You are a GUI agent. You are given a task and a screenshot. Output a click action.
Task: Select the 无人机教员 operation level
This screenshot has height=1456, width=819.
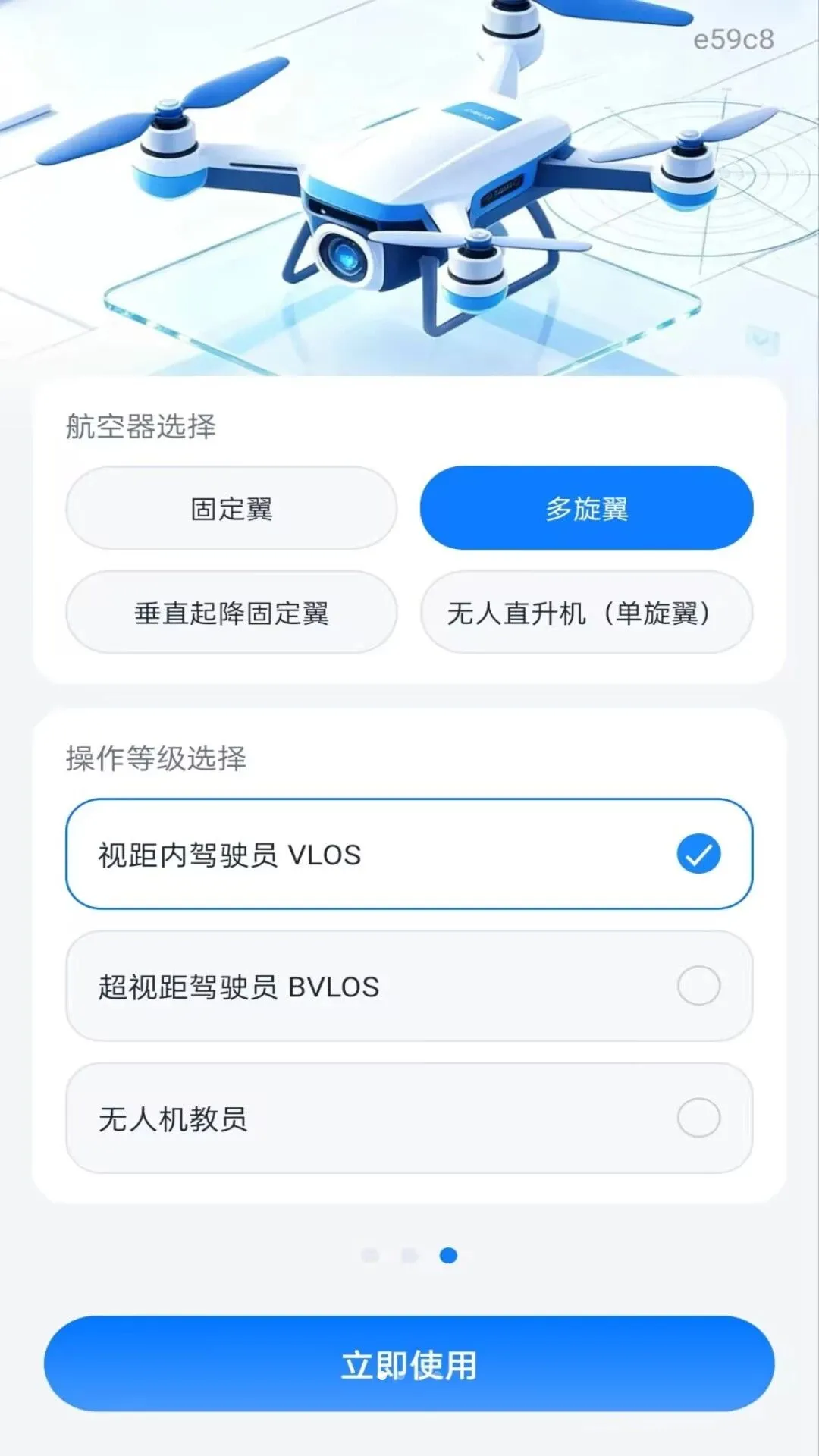pyautogui.click(x=409, y=1118)
